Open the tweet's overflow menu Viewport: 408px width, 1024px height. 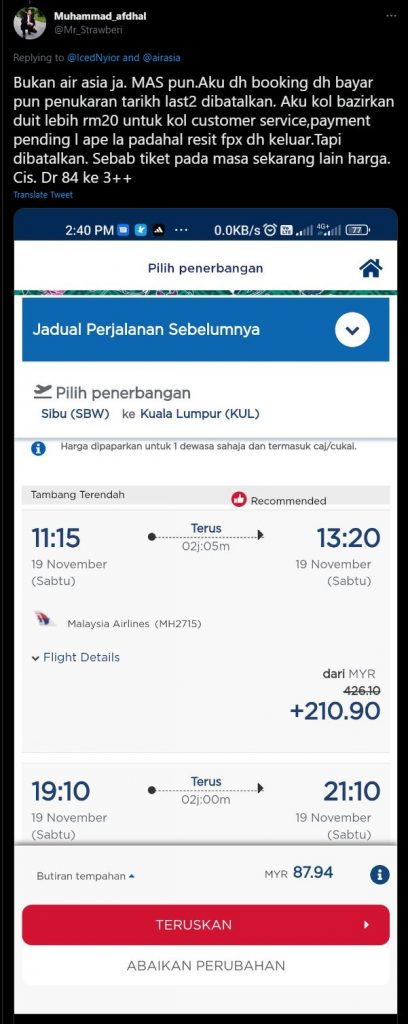[391, 16]
